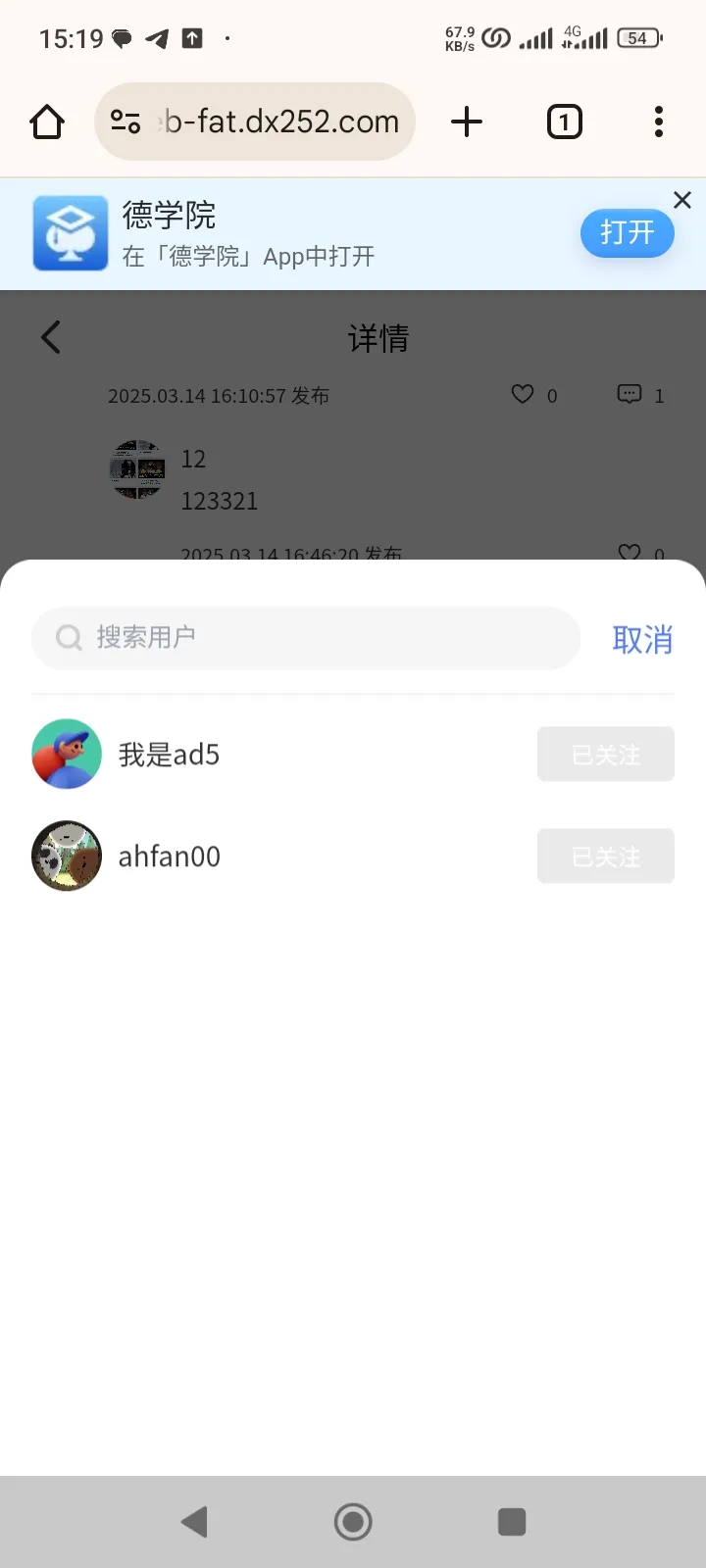Tap the search magnifier in the user search bar

68,638
